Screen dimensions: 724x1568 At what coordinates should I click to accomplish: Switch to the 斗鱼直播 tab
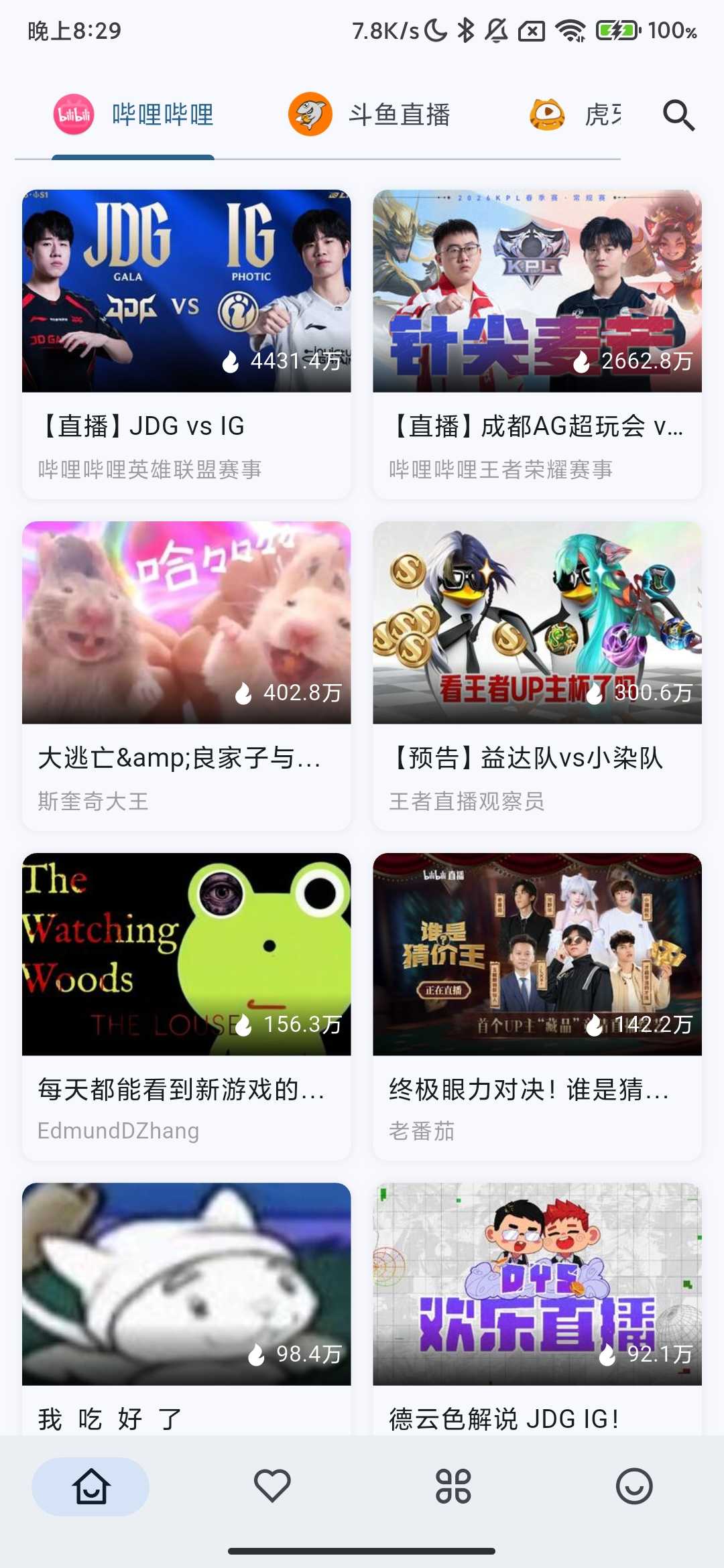370,115
